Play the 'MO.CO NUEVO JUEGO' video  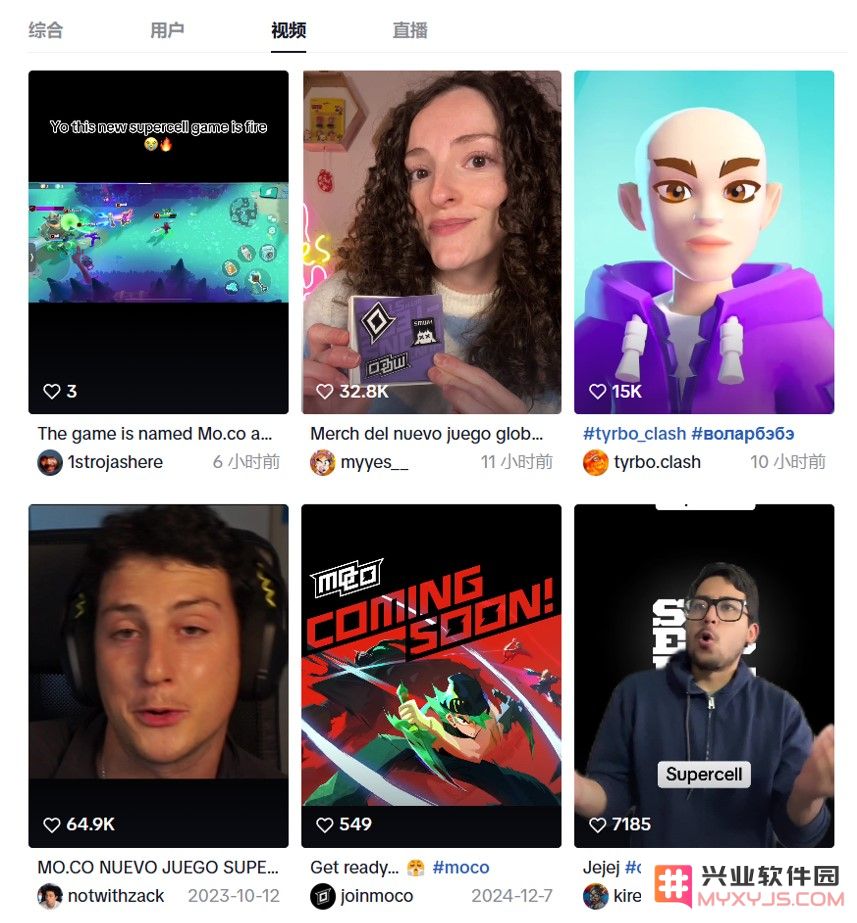pyautogui.click(x=158, y=675)
